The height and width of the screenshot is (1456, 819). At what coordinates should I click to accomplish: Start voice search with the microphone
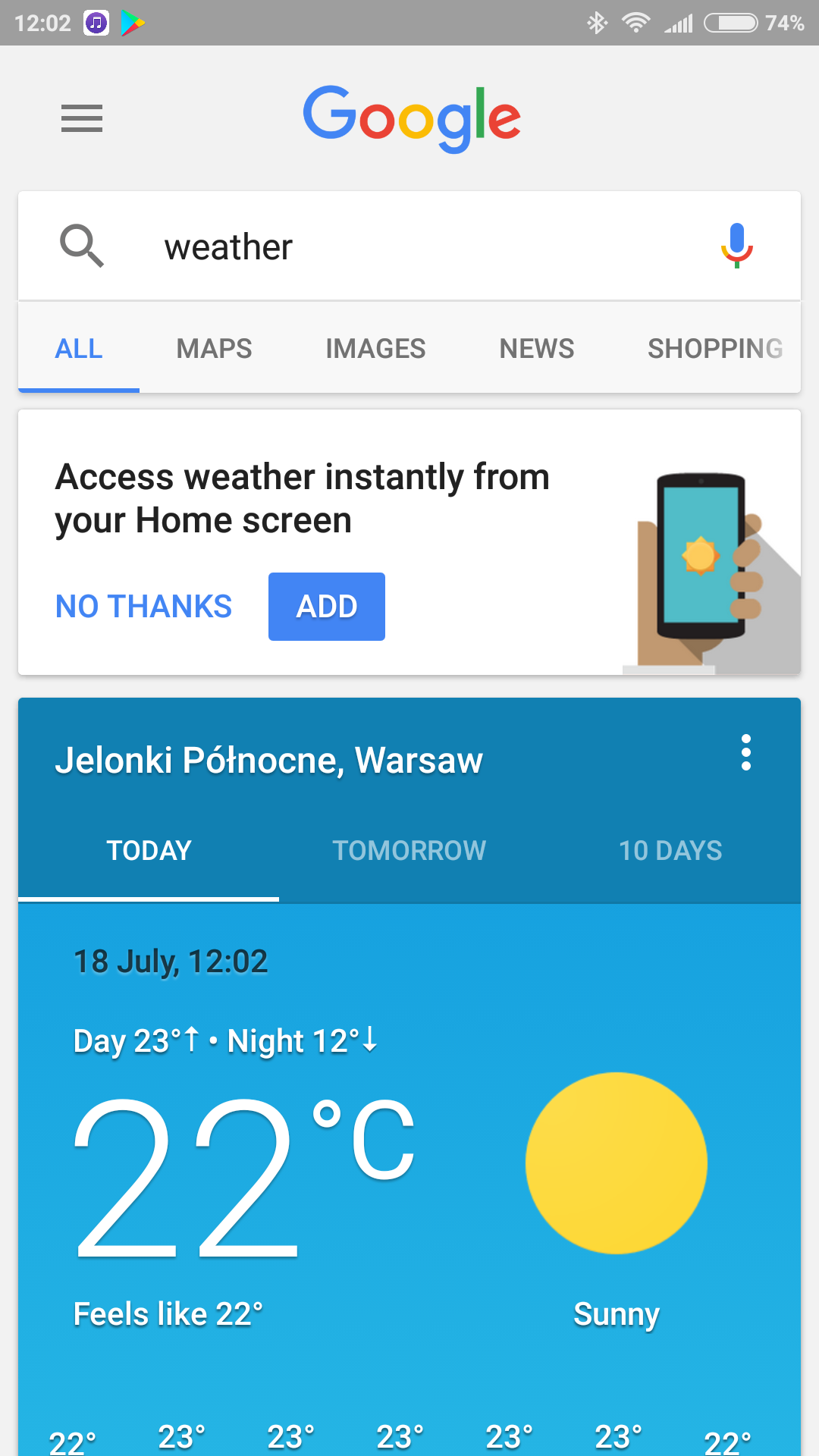pyautogui.click(x=736, y=246)
